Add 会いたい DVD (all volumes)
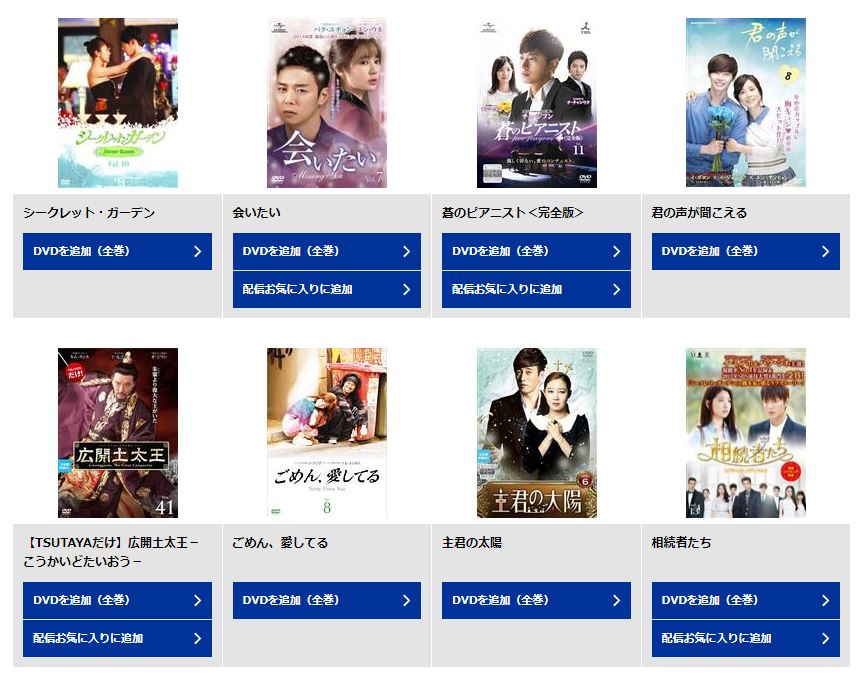Screen dimensions: 862x676 (x=326, y=251)
